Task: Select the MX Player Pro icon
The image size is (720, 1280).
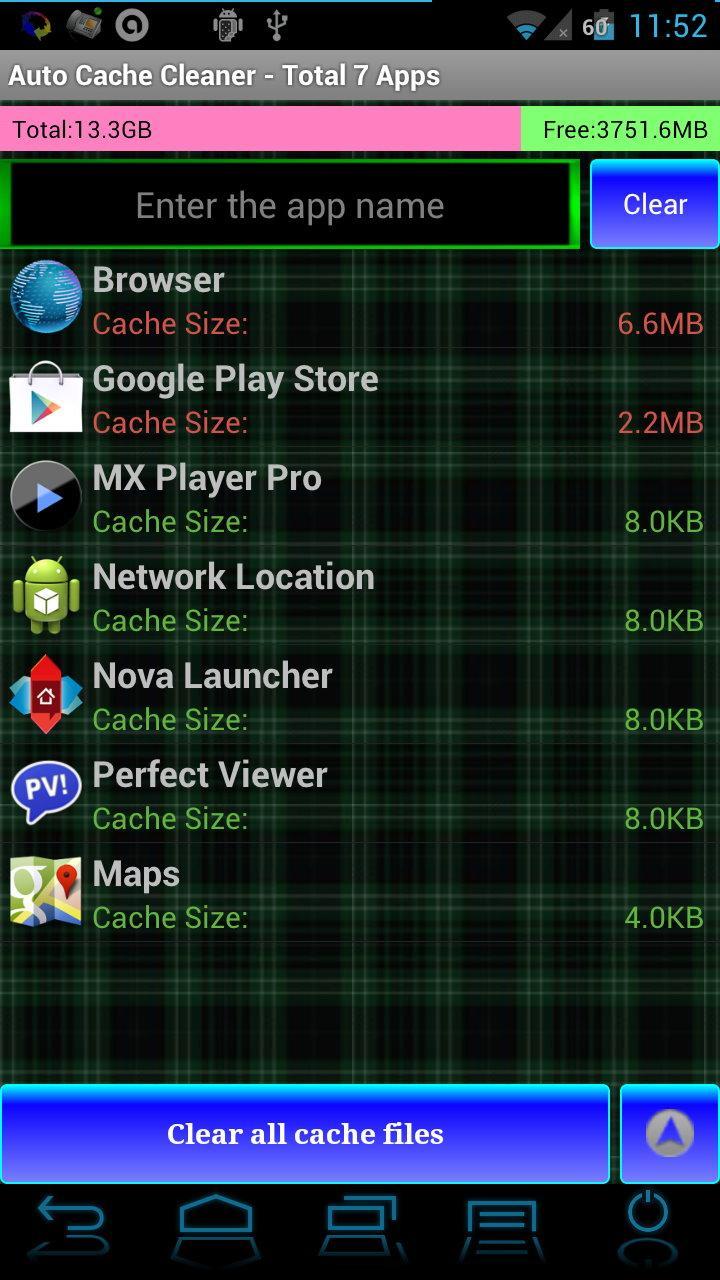Action: click(45, 494)
